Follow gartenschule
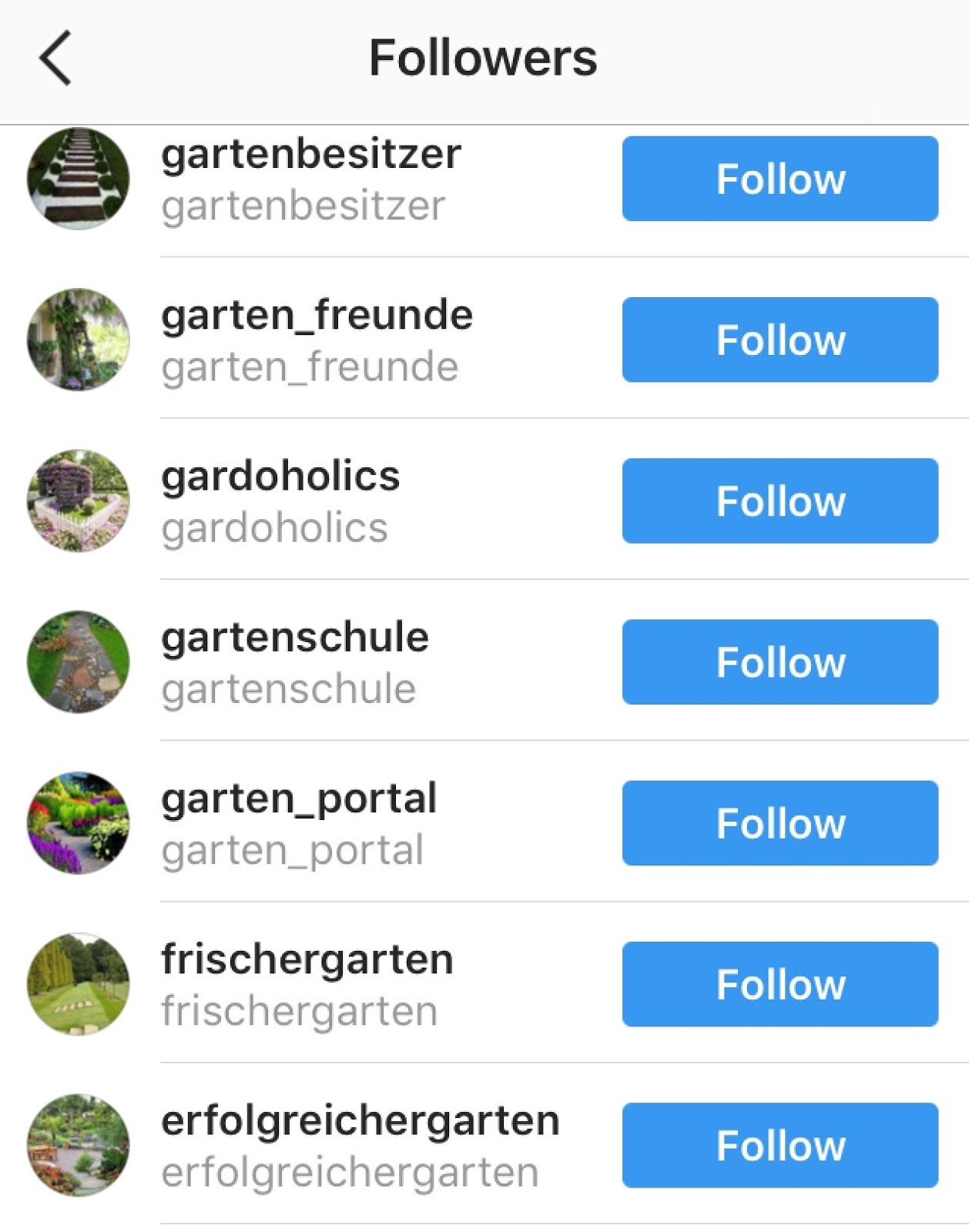Image resolution: width=969 pixels, height=1232 pixels. click(780, 661)
